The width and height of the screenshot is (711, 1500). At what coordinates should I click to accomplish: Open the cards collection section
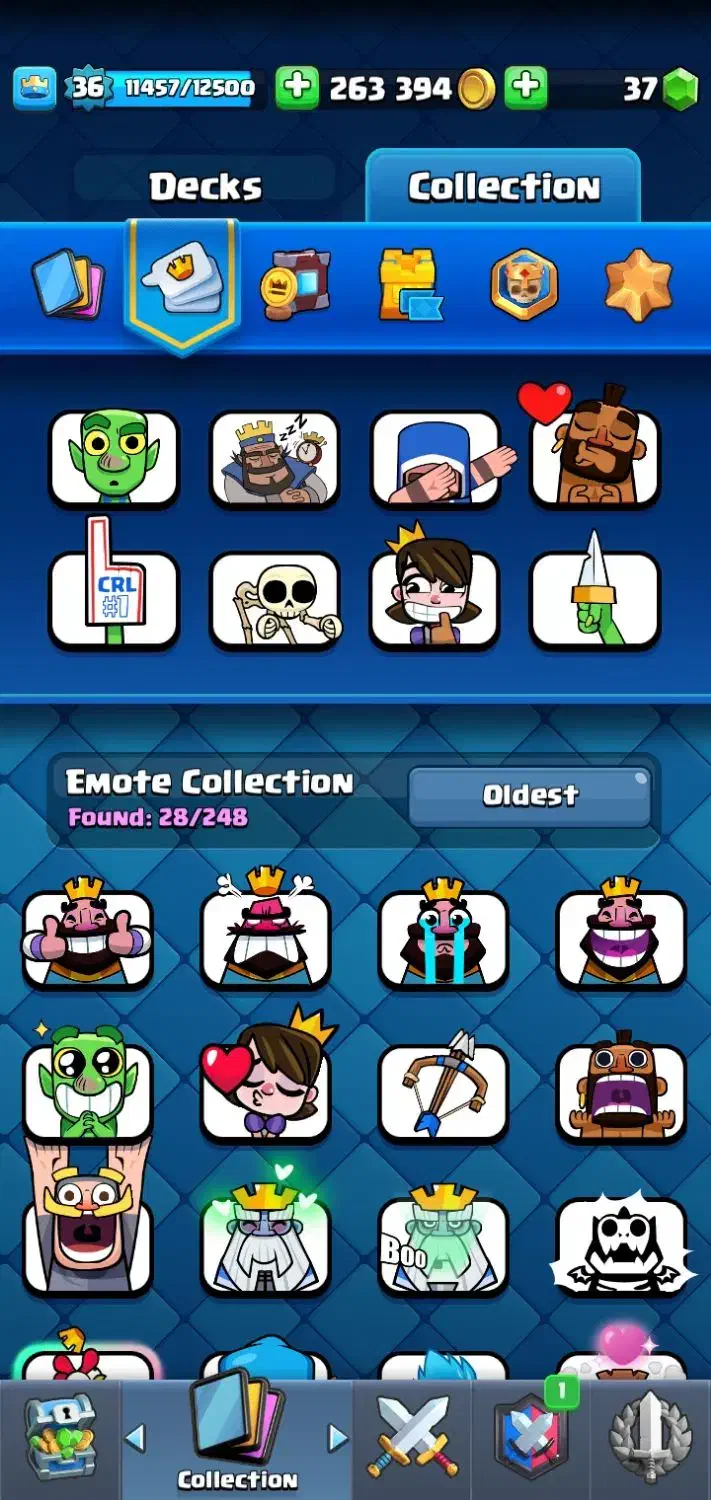click(67, 285)
